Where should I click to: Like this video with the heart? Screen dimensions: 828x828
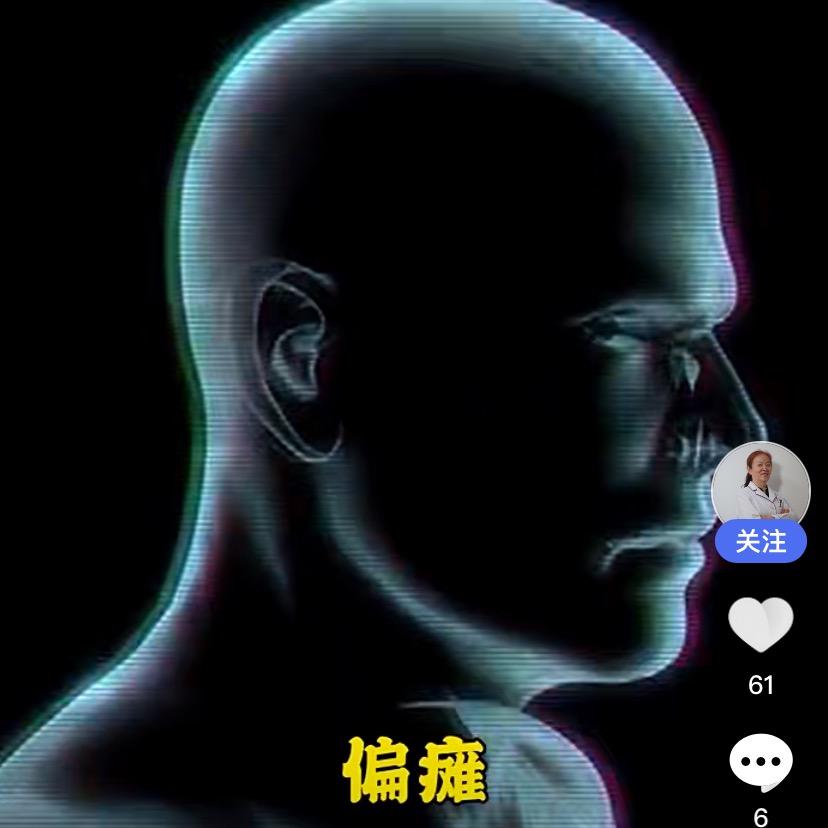[x=760, y=625]
